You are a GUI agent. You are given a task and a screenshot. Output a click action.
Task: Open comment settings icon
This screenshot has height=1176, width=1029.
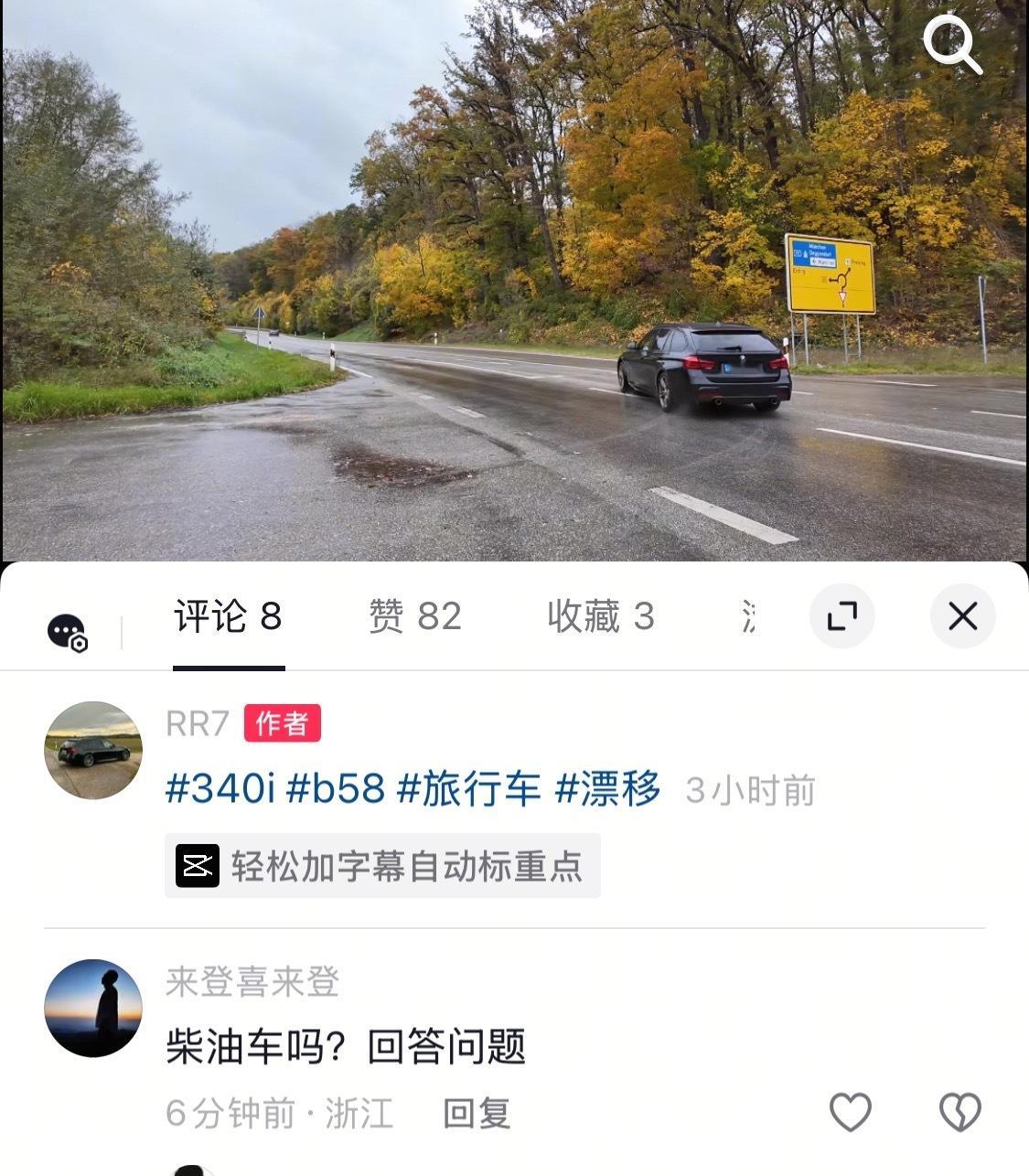tap(67, 632)
